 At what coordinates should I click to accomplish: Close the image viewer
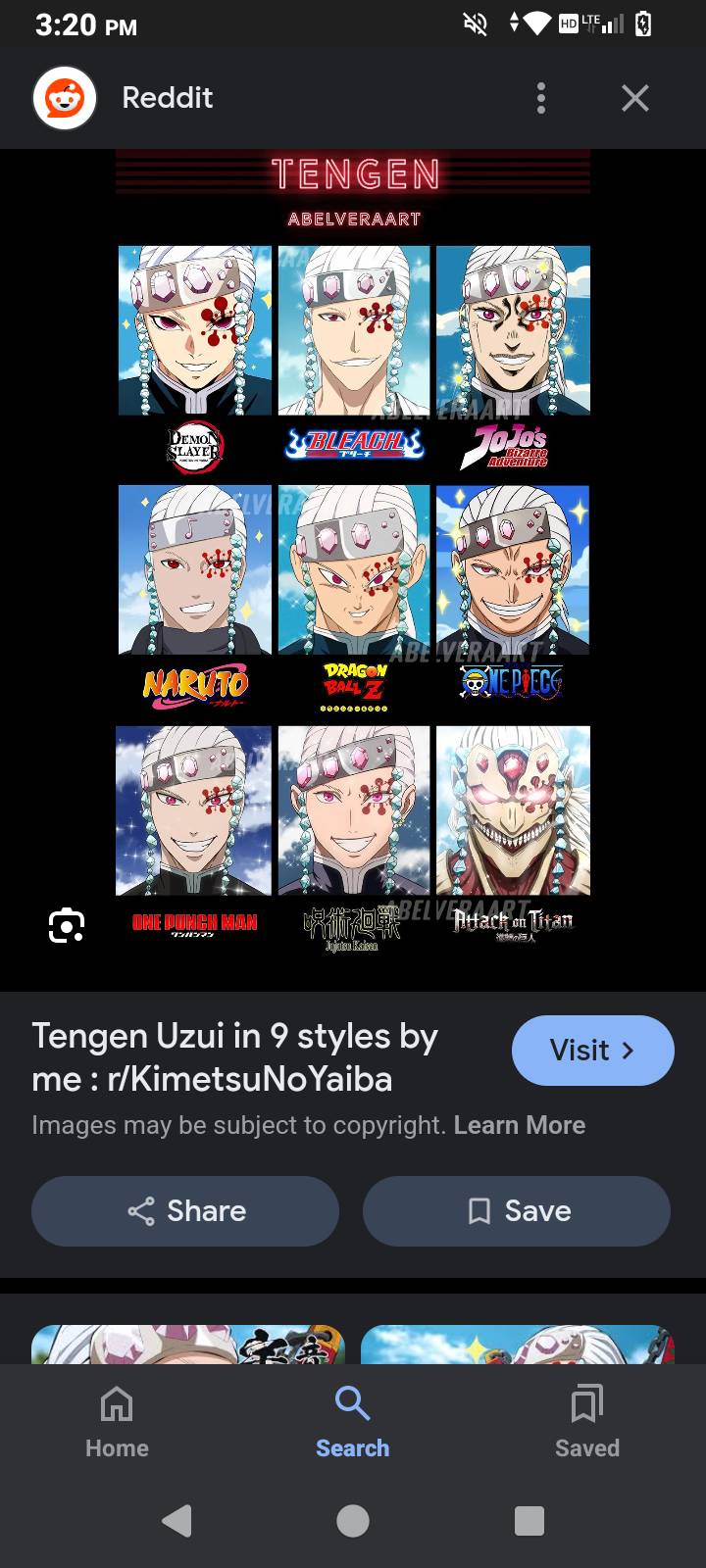tap(635, 98)
